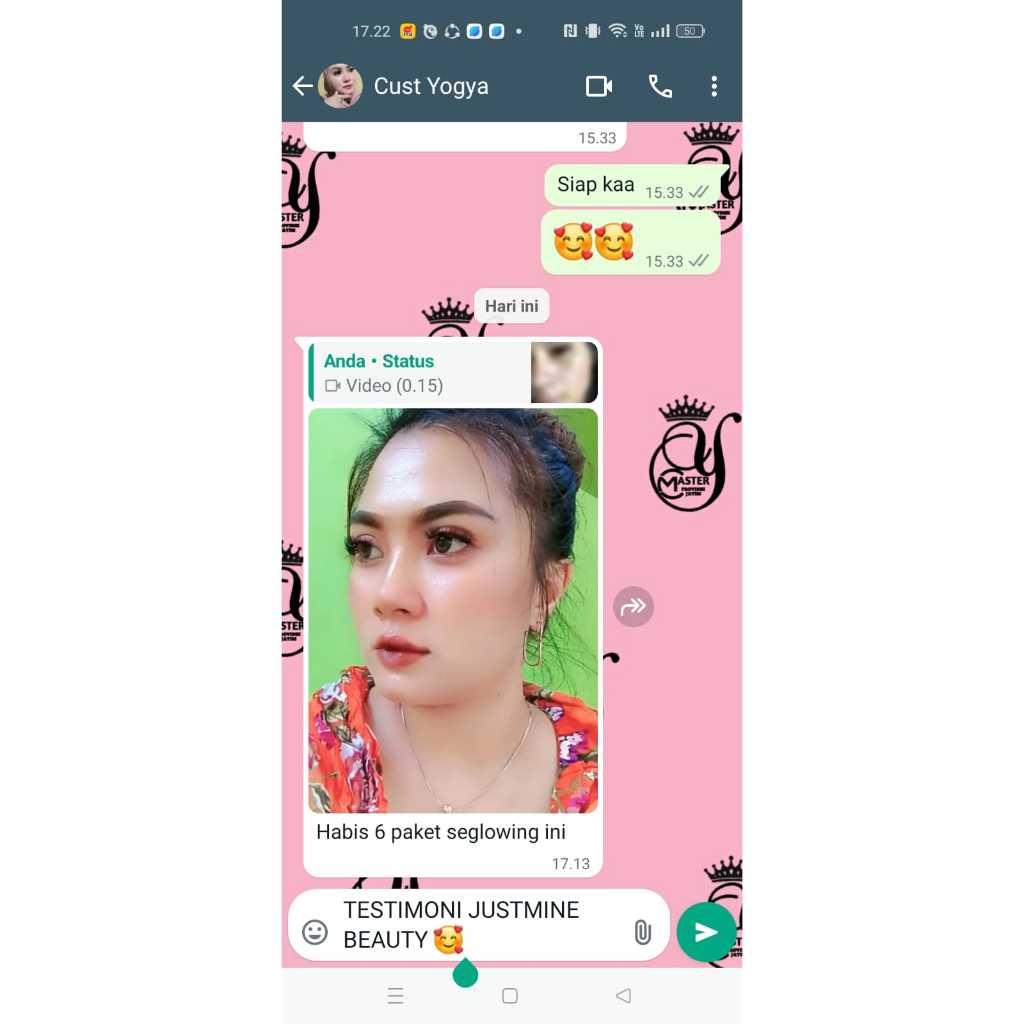Go back from the Cust Yogya chat
The height and width of the screenshot is (1024, 1024).
point(302,86)
